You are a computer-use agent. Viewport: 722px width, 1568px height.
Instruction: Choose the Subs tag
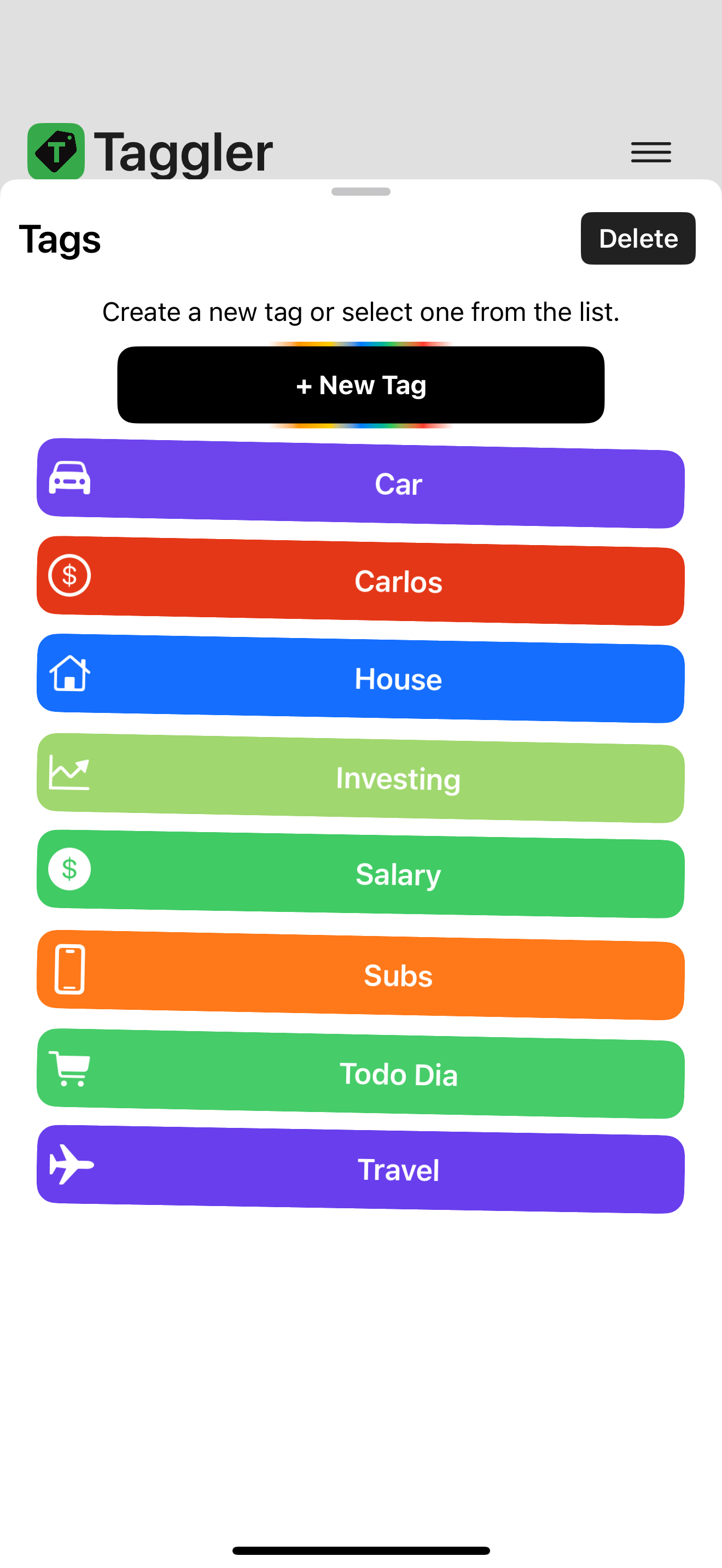[360, 974]
